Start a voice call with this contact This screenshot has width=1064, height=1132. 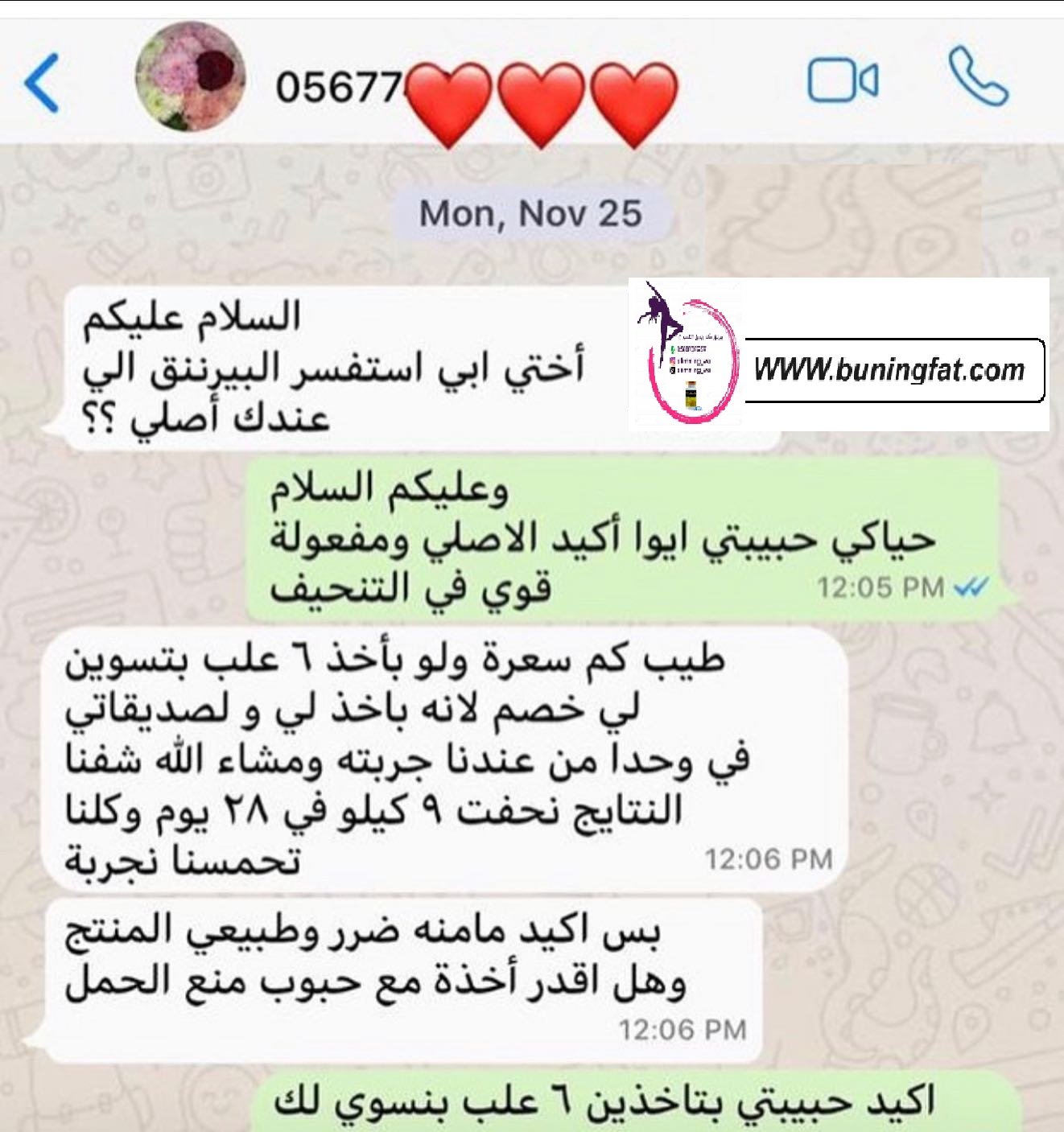pos(978,77)
